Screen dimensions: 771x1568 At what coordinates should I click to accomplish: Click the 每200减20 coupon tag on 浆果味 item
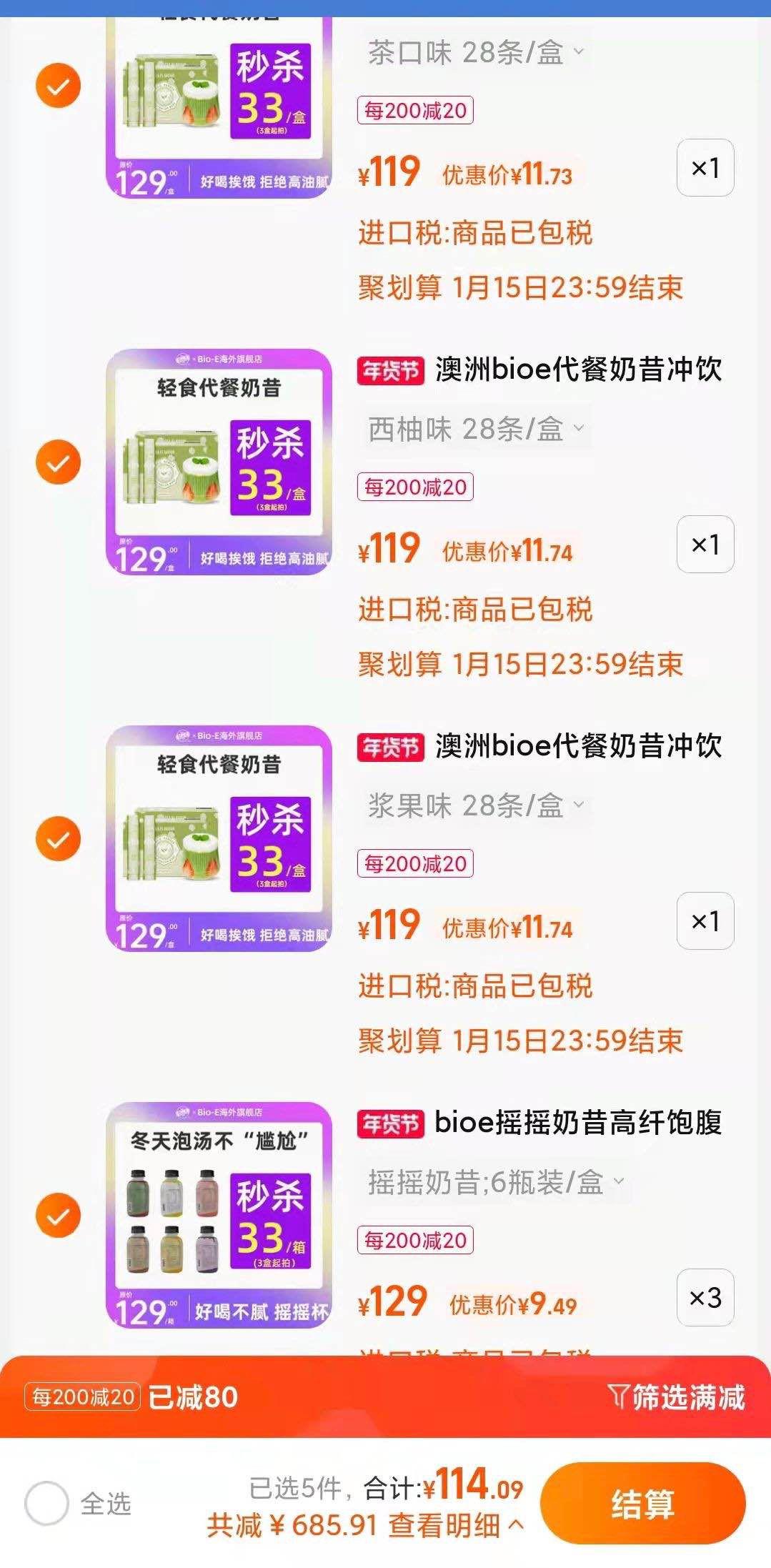click(x=413, y=864)
